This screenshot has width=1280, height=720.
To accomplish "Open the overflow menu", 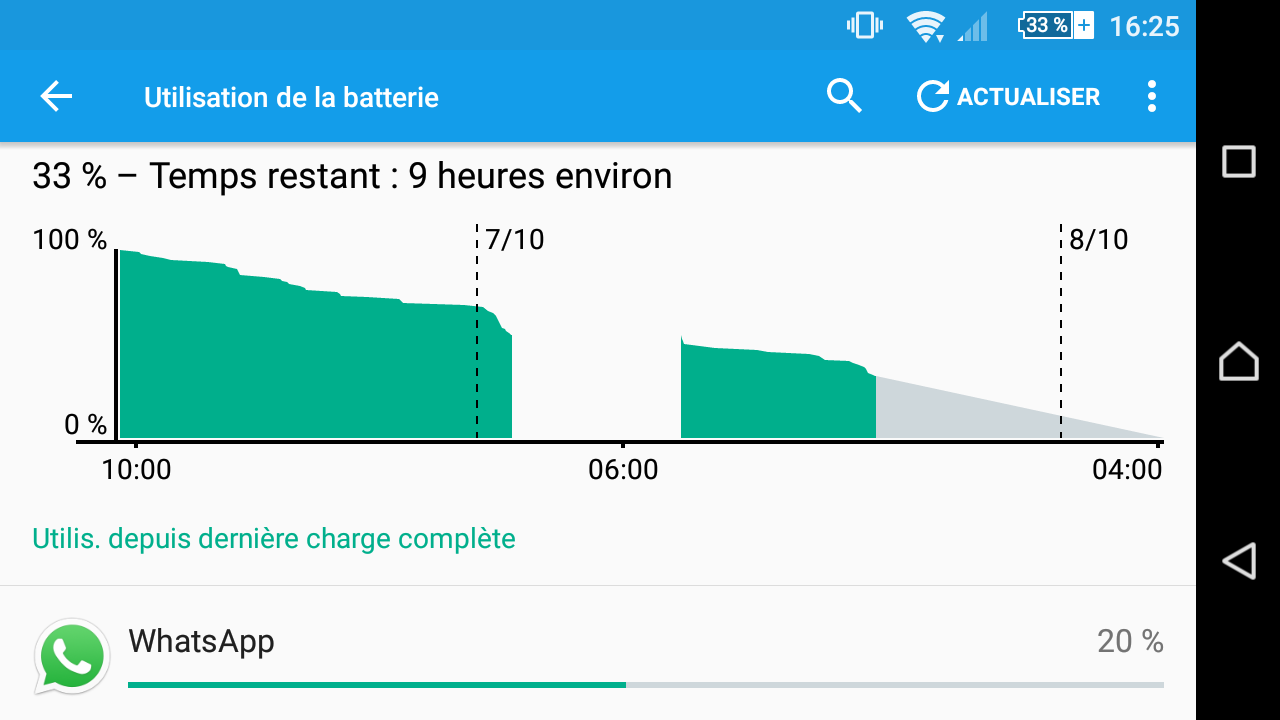I will (1152, 97).
